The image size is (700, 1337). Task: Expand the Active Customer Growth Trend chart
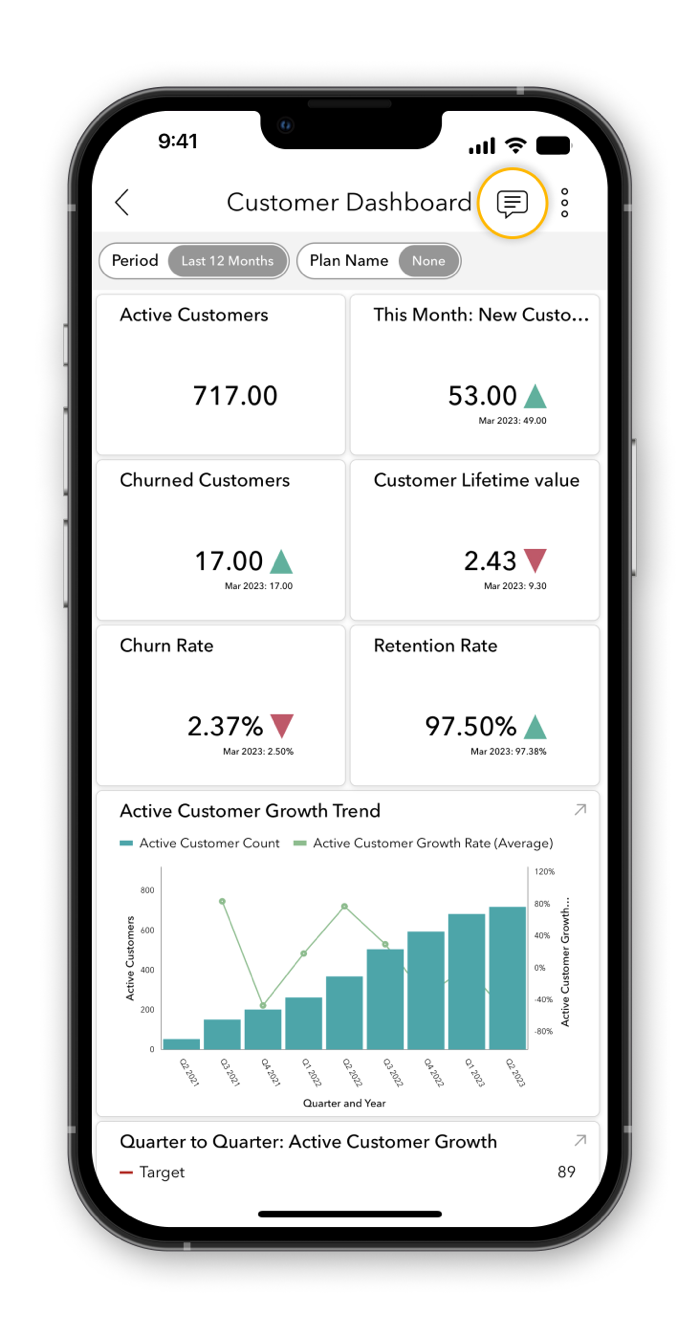click(x=579, y=810)
